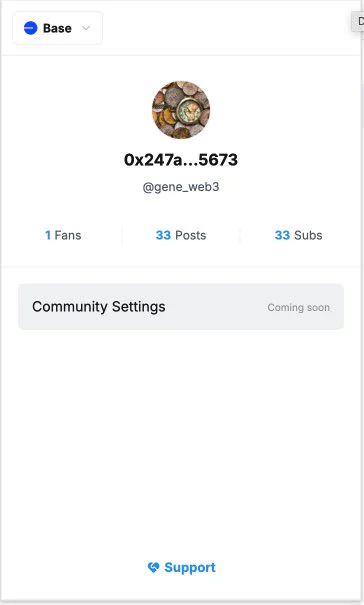Open the 33 Subs list
Viewport: 364px width, 605px height.
(x=298, y=235)
